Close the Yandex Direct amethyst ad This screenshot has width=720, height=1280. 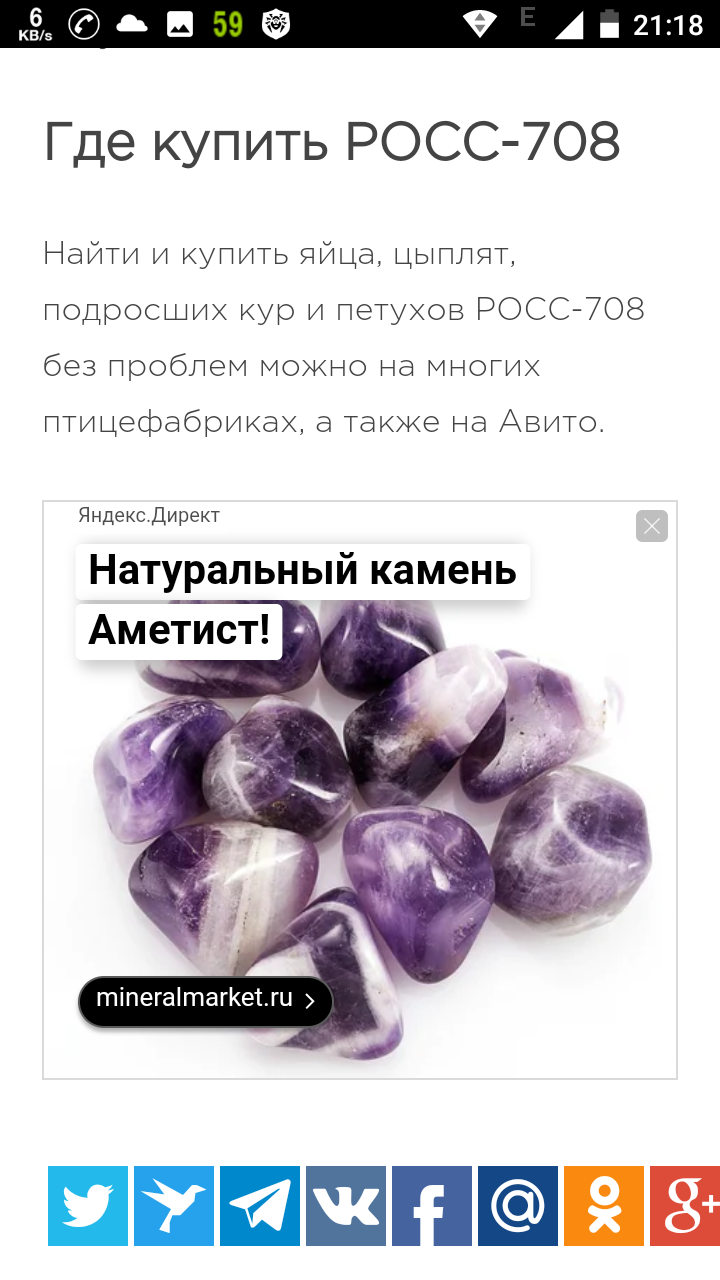click(651, 526)
